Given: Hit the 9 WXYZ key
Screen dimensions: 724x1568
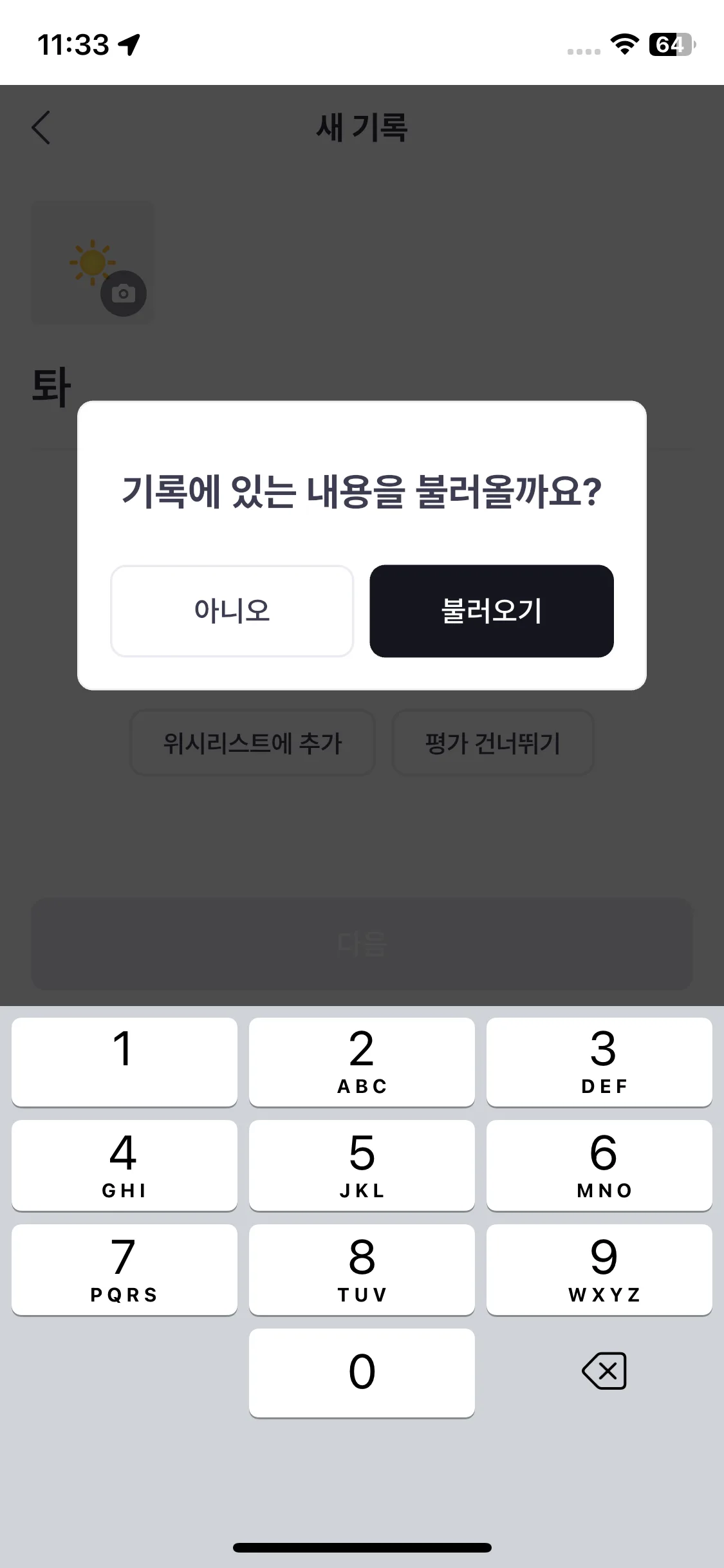Looking at the screenshot, I should [599, 1269].
